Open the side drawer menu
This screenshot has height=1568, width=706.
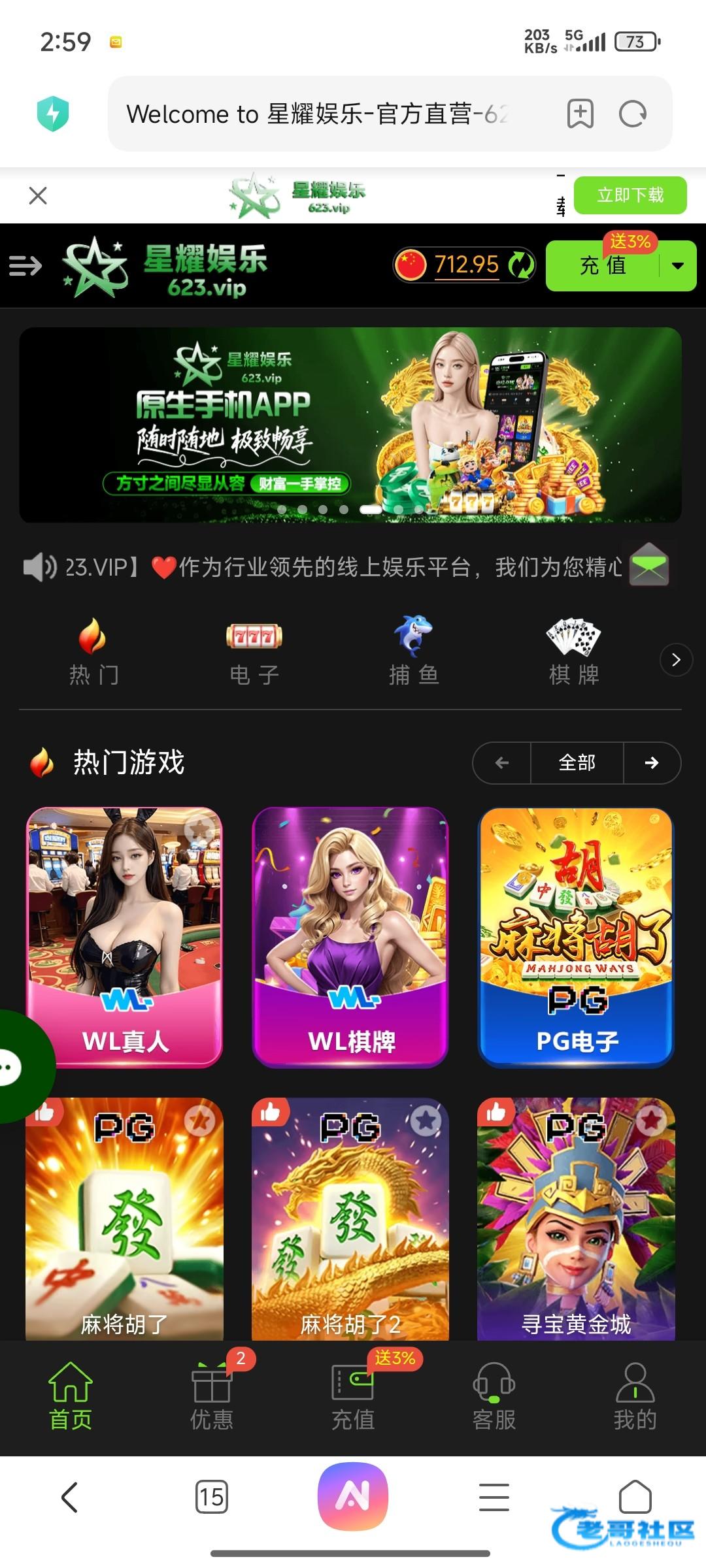[x=25, y=266]
